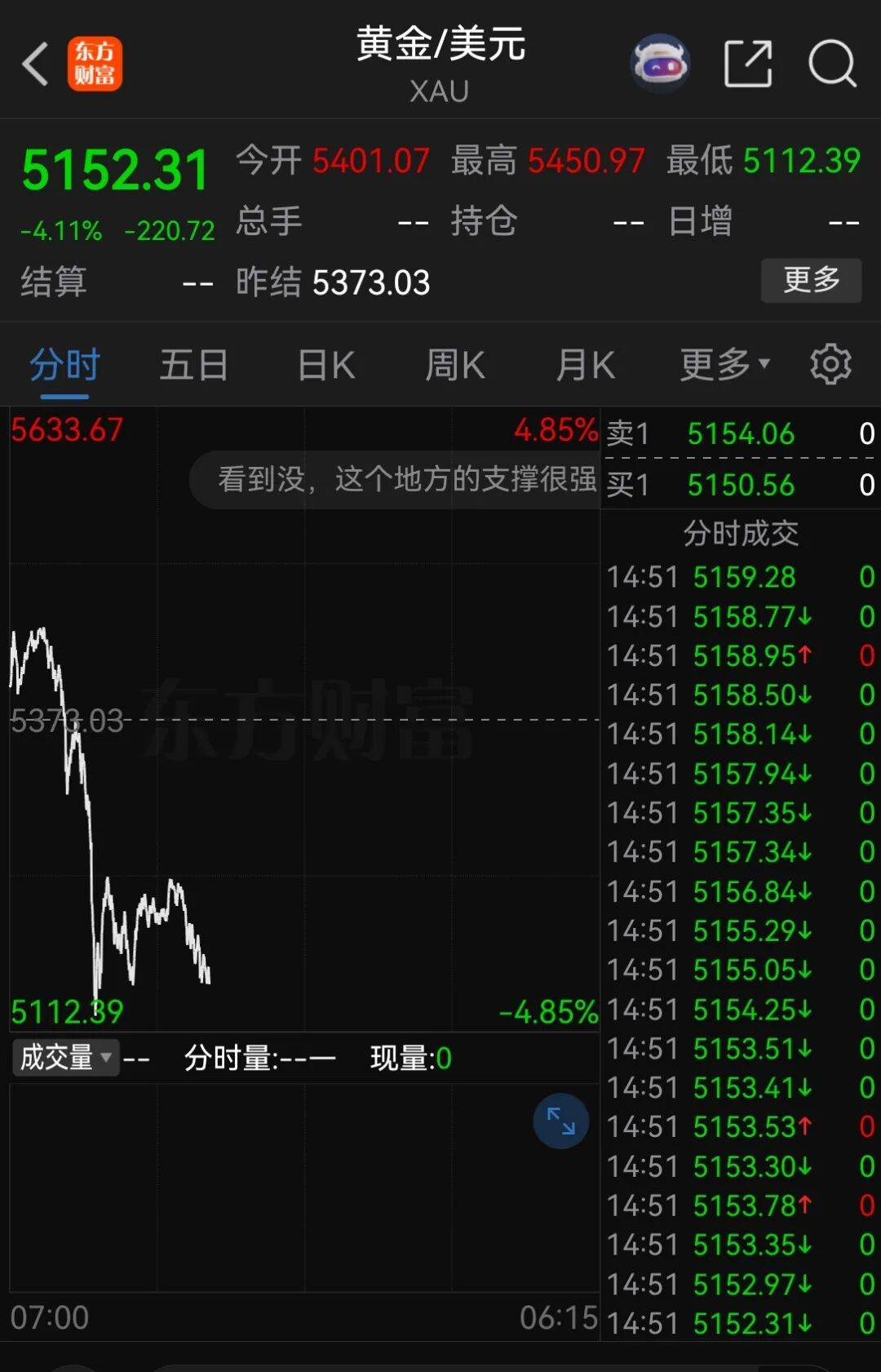
Task: Switch to the 五日 chart tab
Action: (x=193, y=365)
